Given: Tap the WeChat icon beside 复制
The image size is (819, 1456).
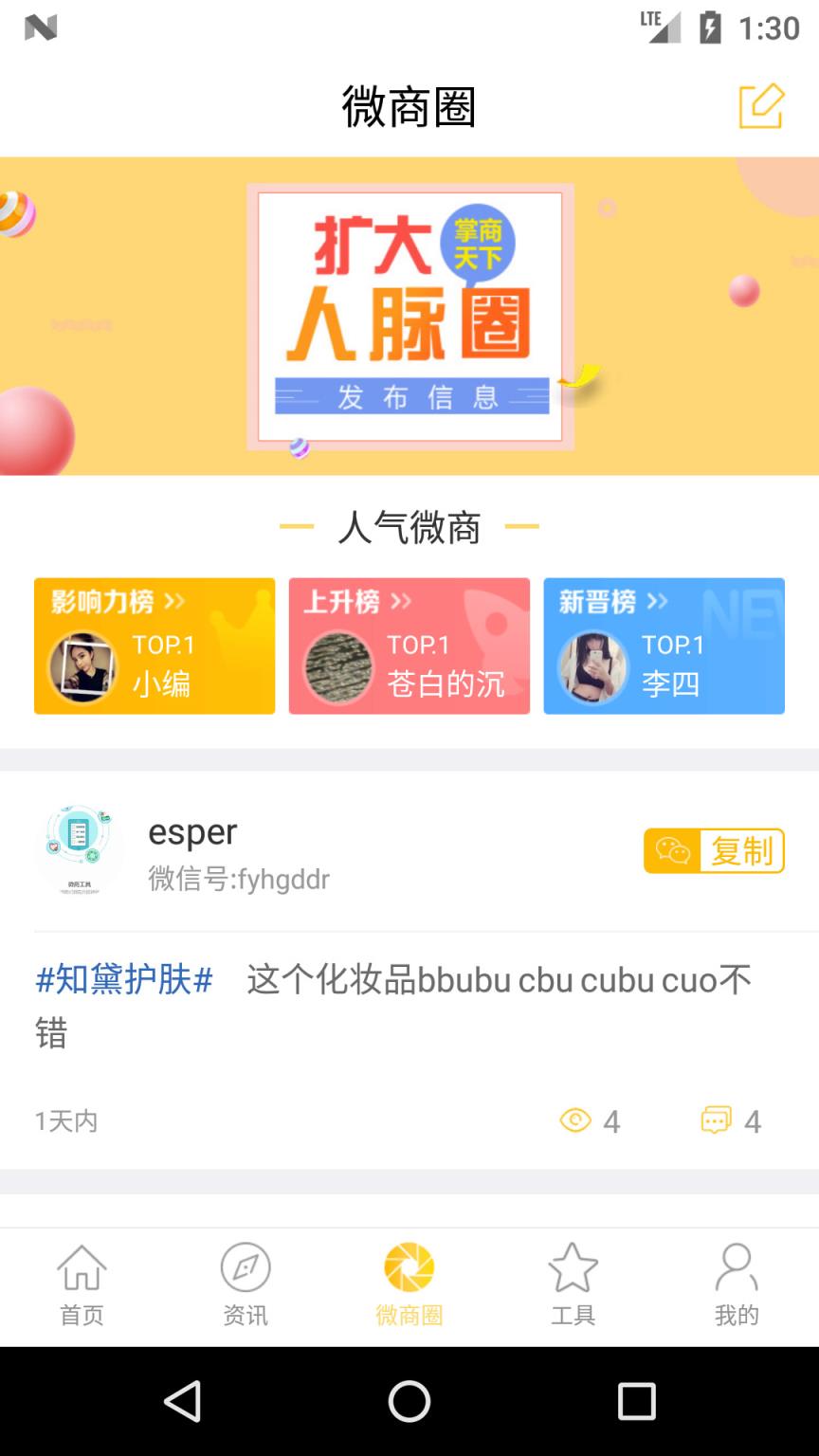Looking at the screenshot, I should 670,850.
